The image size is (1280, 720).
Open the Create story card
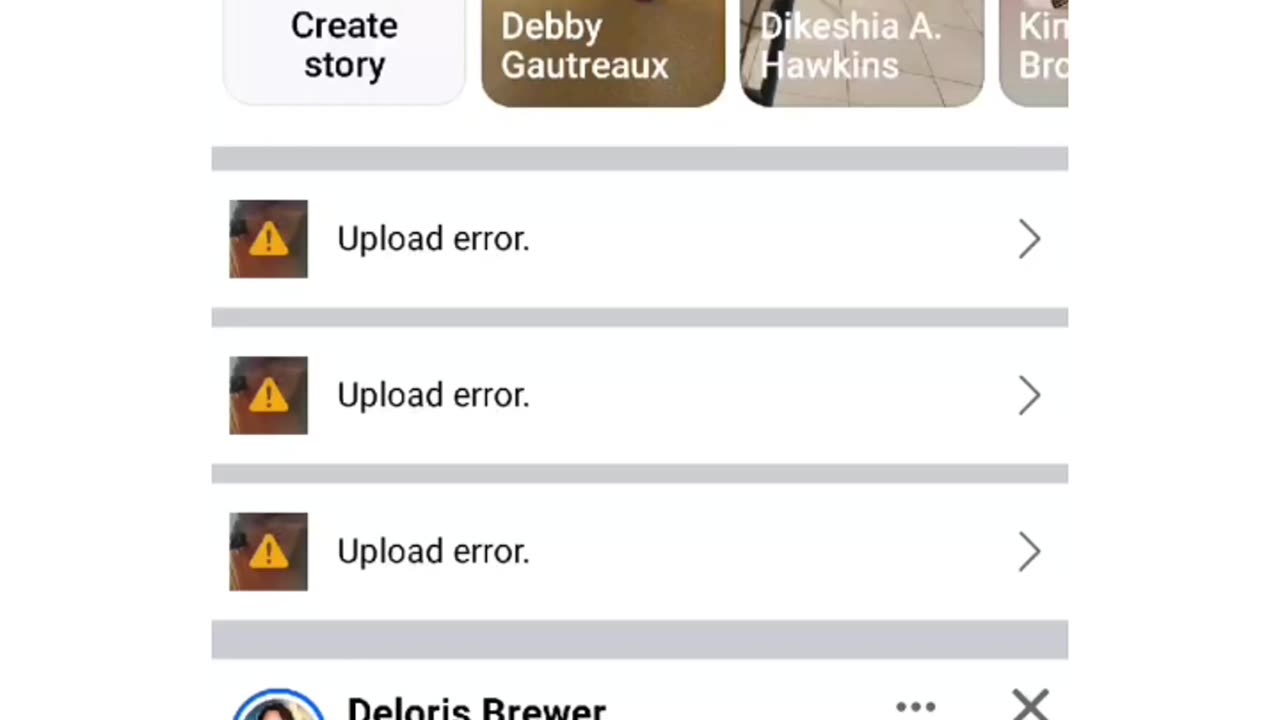click(344, 48)
